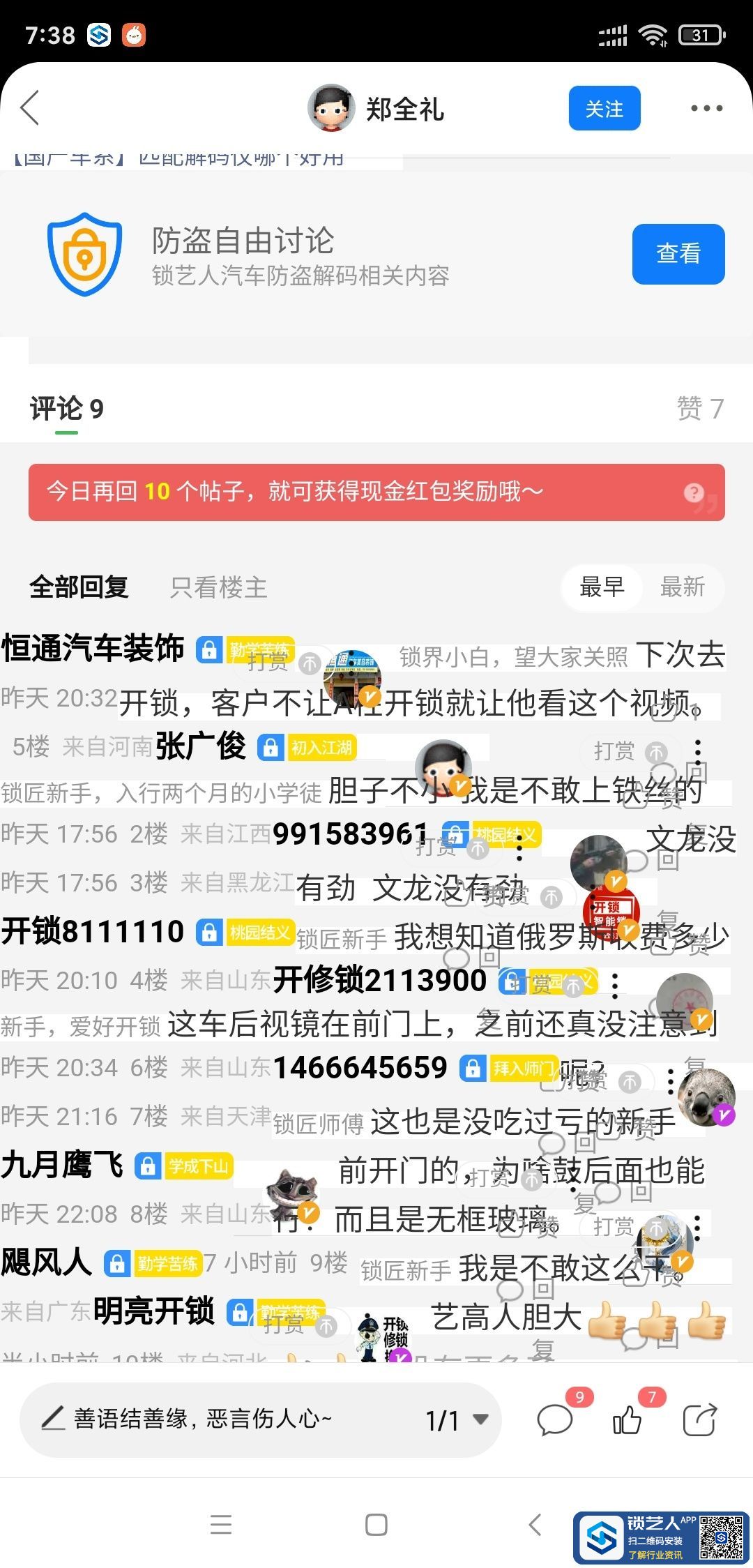This screenshot has height=1568, width=753.
Task: Sort replies by 最新
Action: click(x=682, y=587)
